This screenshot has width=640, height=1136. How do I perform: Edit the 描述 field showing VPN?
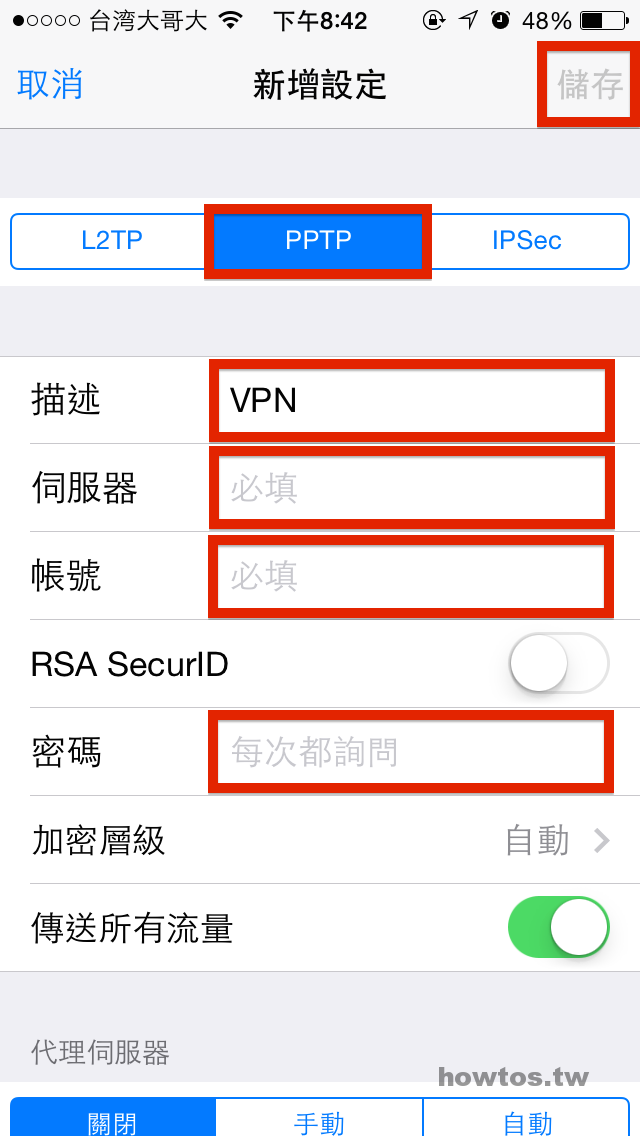coord(412,400)
